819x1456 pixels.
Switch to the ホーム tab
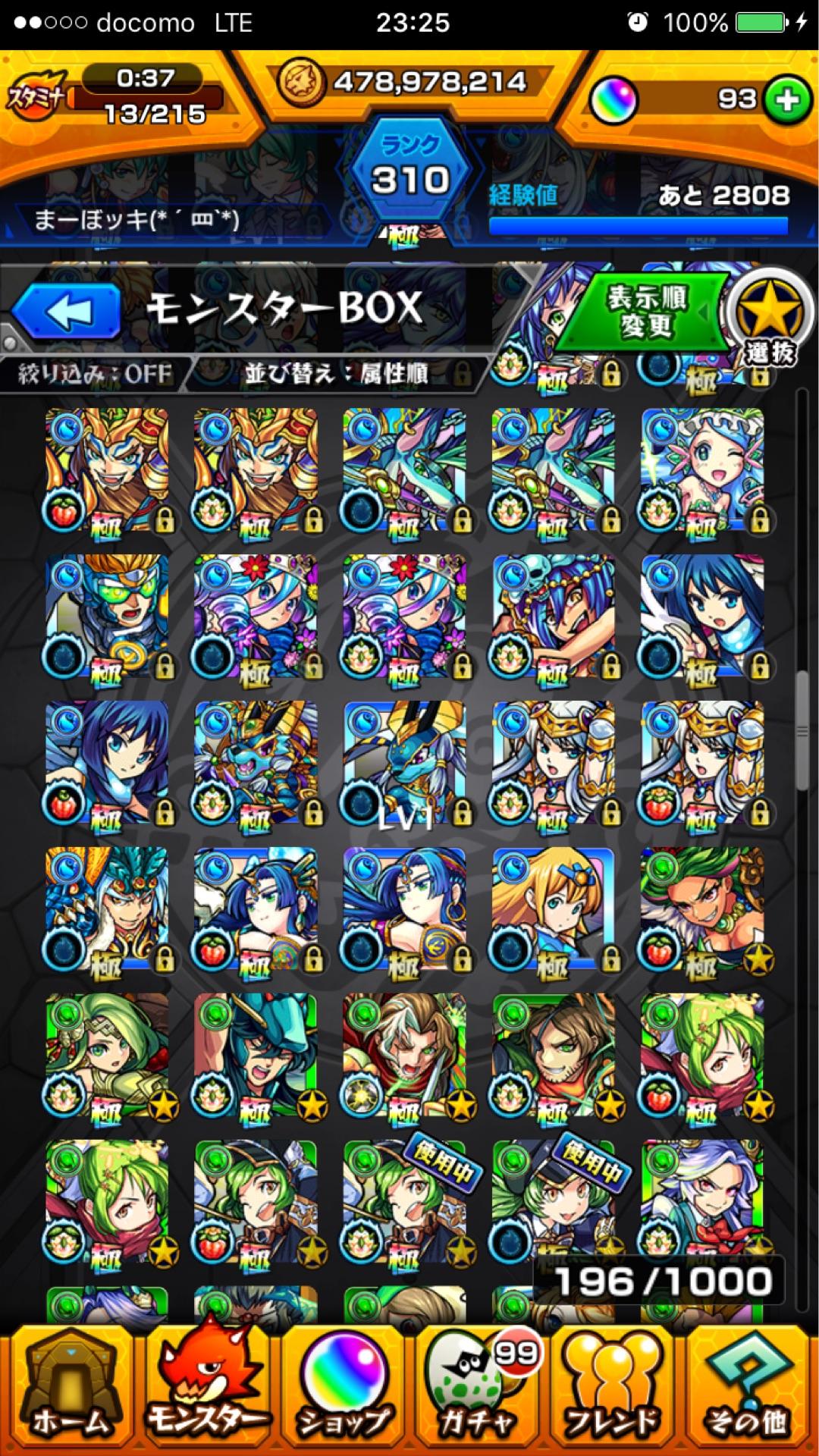coord(68,1392)
